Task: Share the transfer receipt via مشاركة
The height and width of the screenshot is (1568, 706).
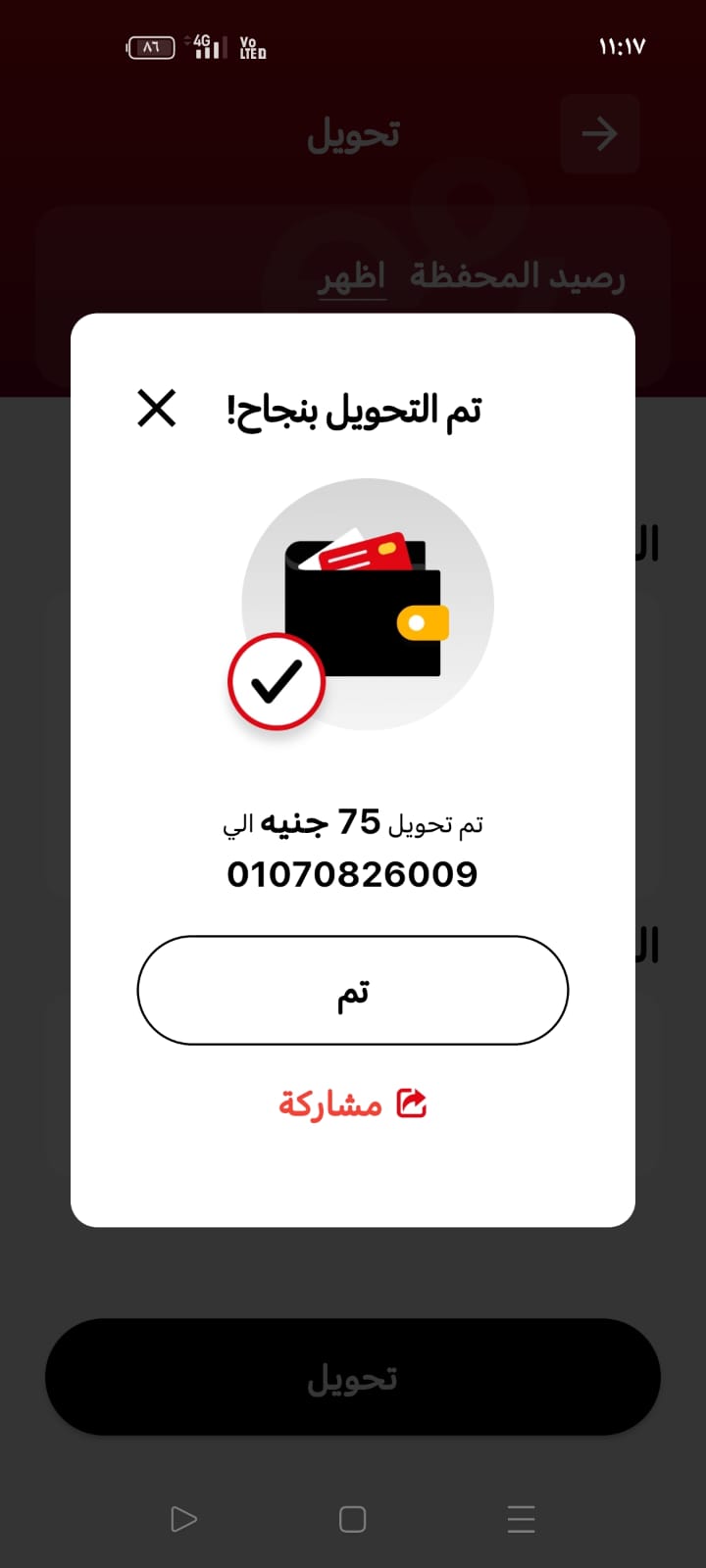Action: pyautogui.click(x=353, y=1103)
